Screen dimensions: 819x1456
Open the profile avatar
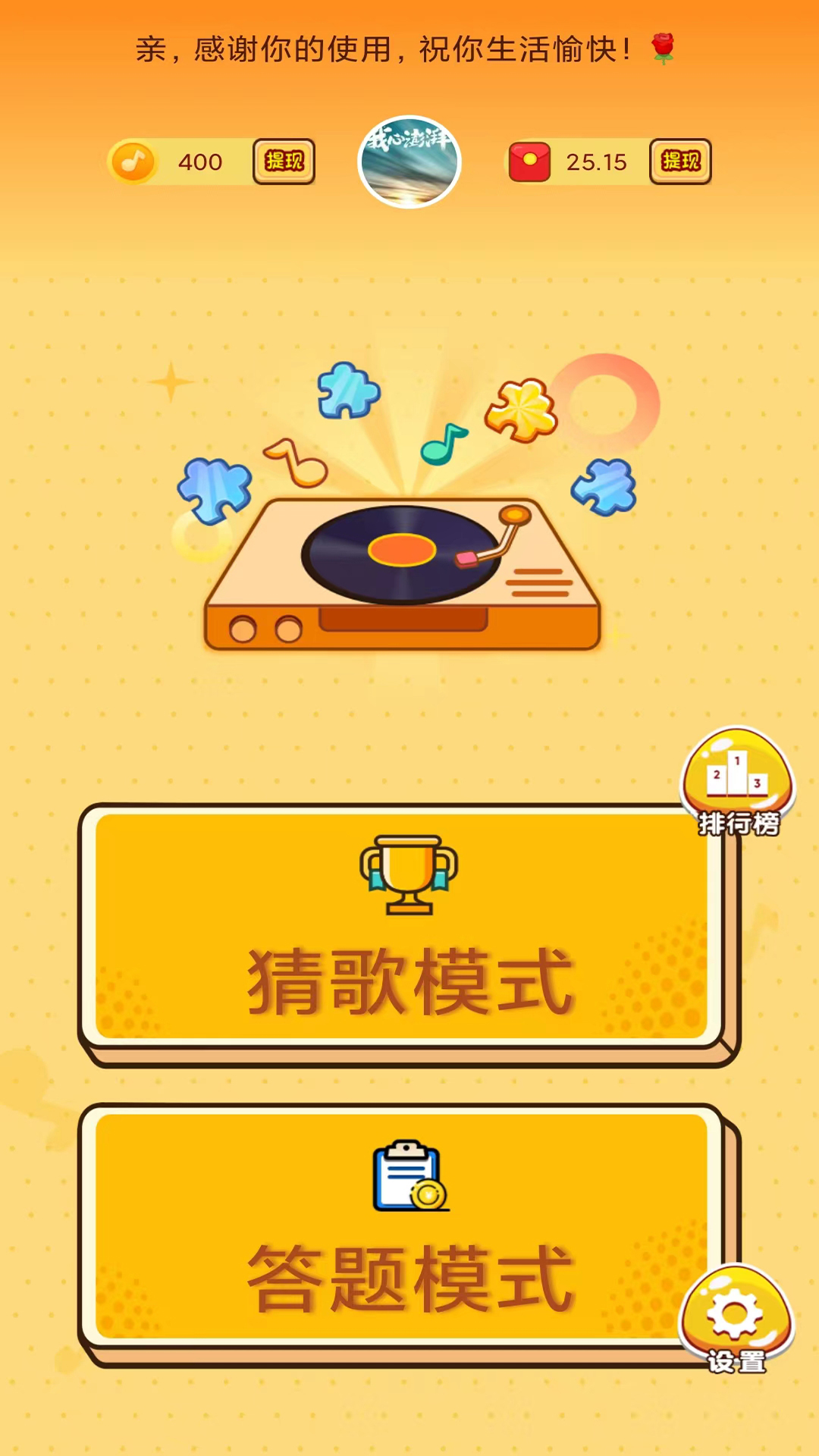pos(409,162)
